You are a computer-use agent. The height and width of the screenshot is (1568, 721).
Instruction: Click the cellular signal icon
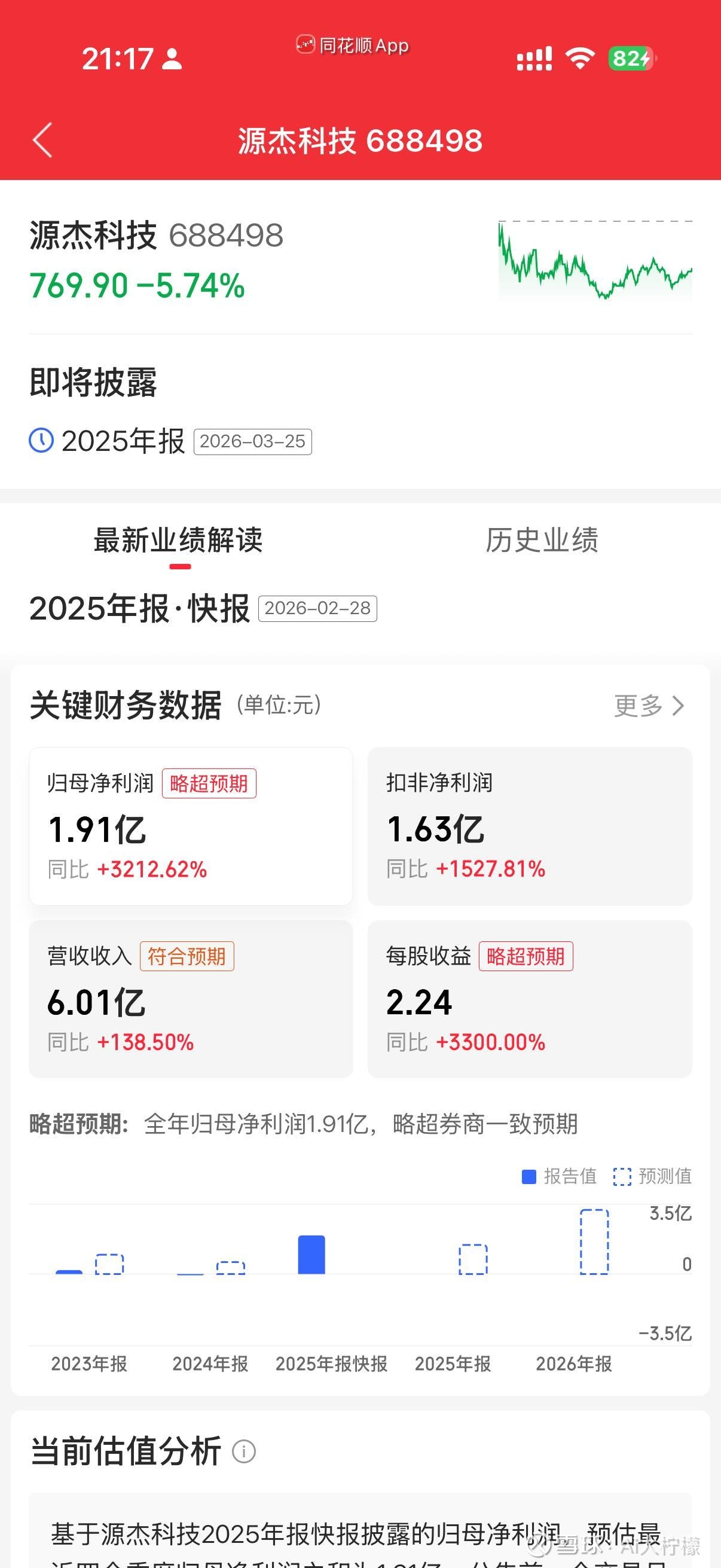coord(533,57)
